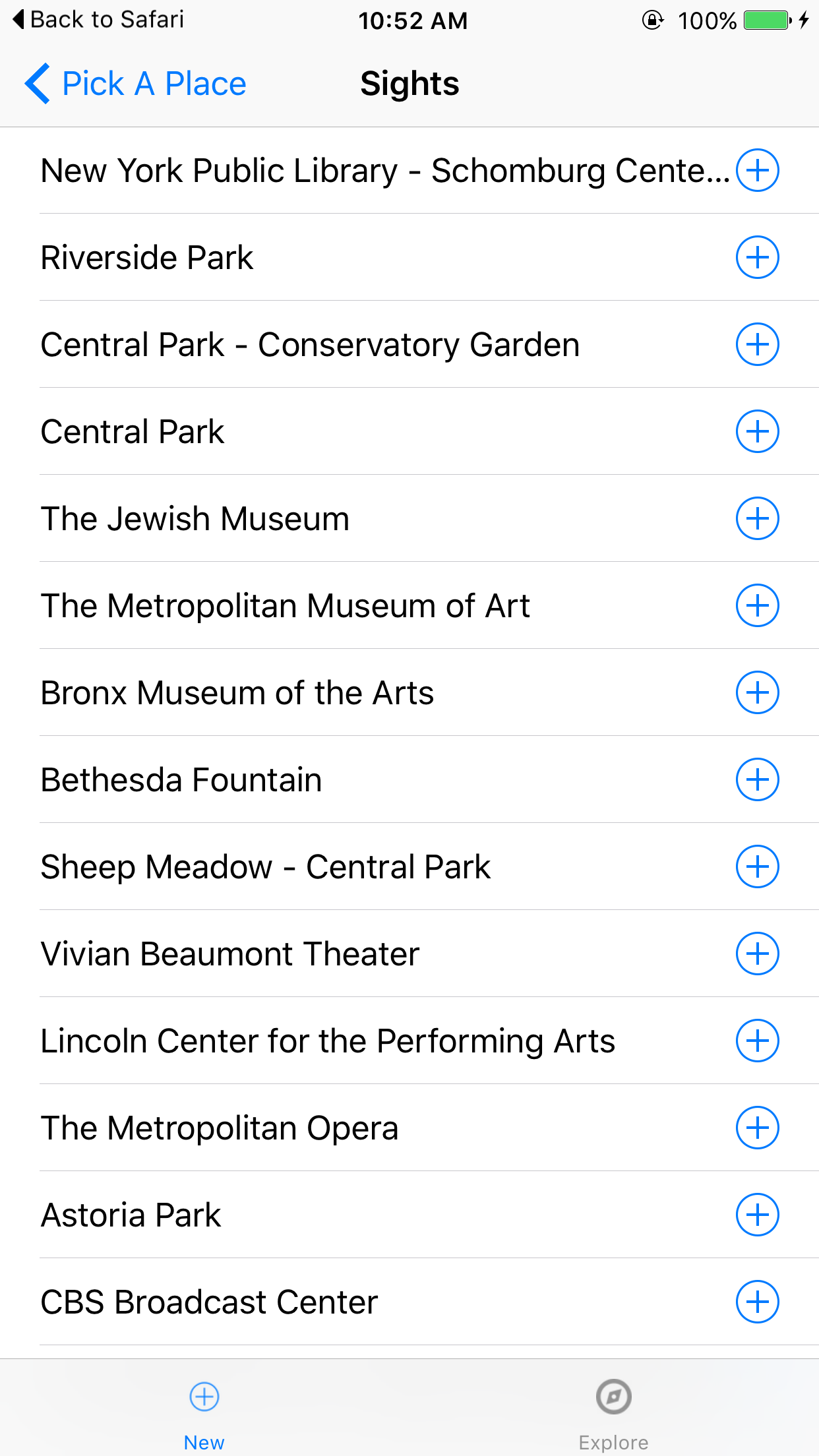The width and height of the screenshot is (819, 1456).
Task: Add Astoria Park with plus icon
Action: click(757, 1215)
